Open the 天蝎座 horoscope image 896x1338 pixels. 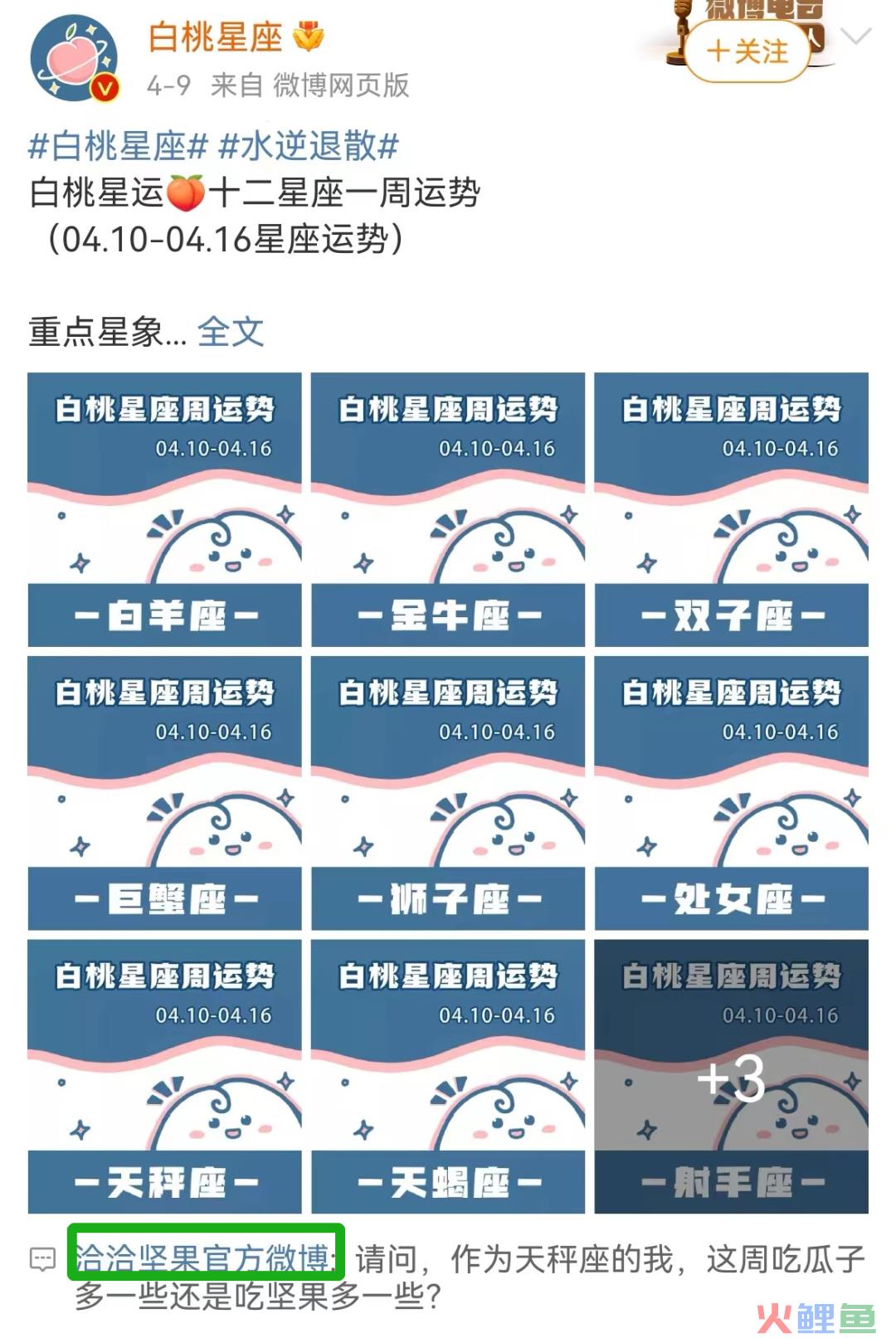[x=448, y=1076]
